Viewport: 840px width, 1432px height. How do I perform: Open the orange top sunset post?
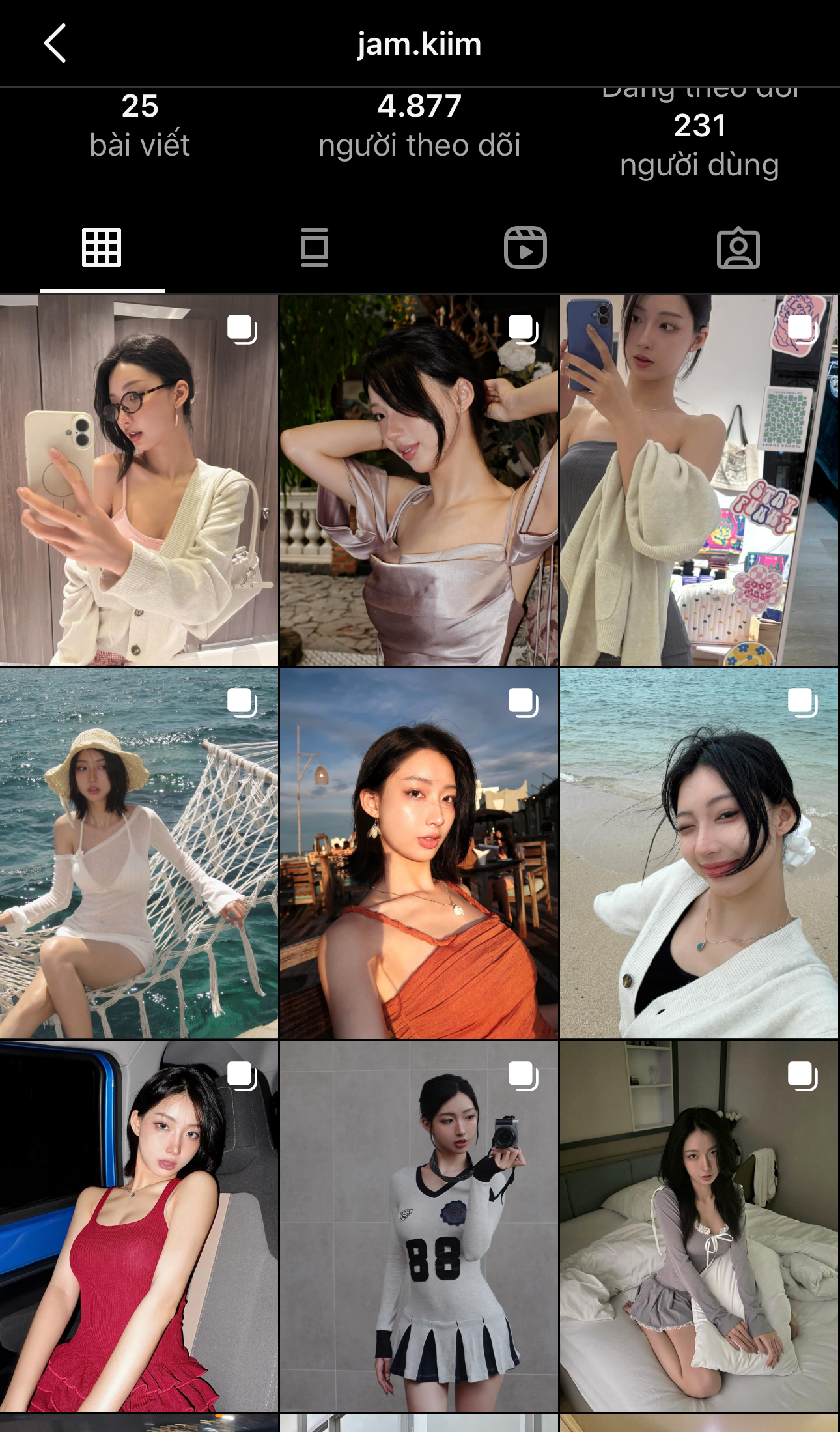click(x=419, y=853)
